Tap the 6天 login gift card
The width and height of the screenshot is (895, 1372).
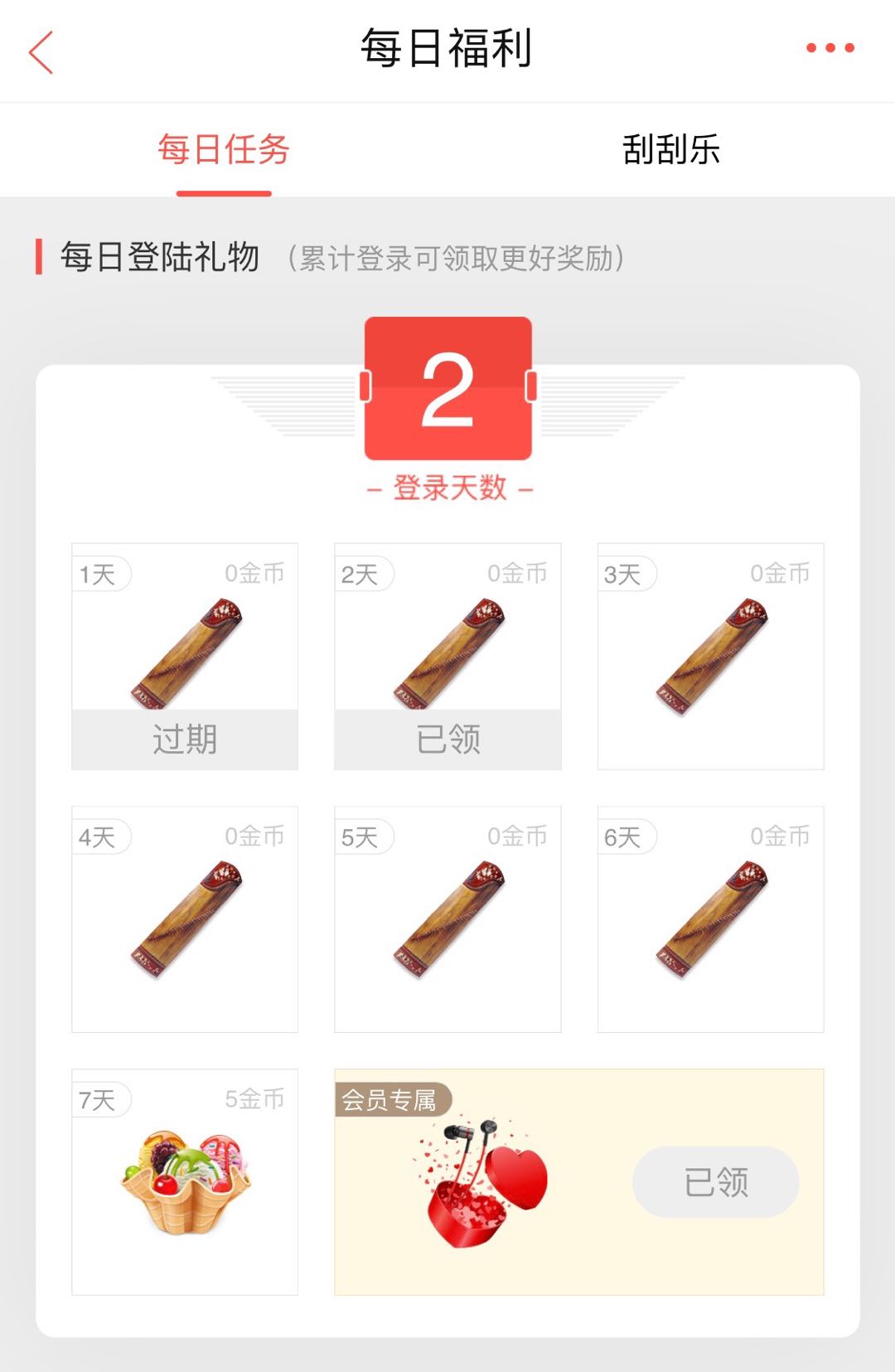(x=710, y=919)
